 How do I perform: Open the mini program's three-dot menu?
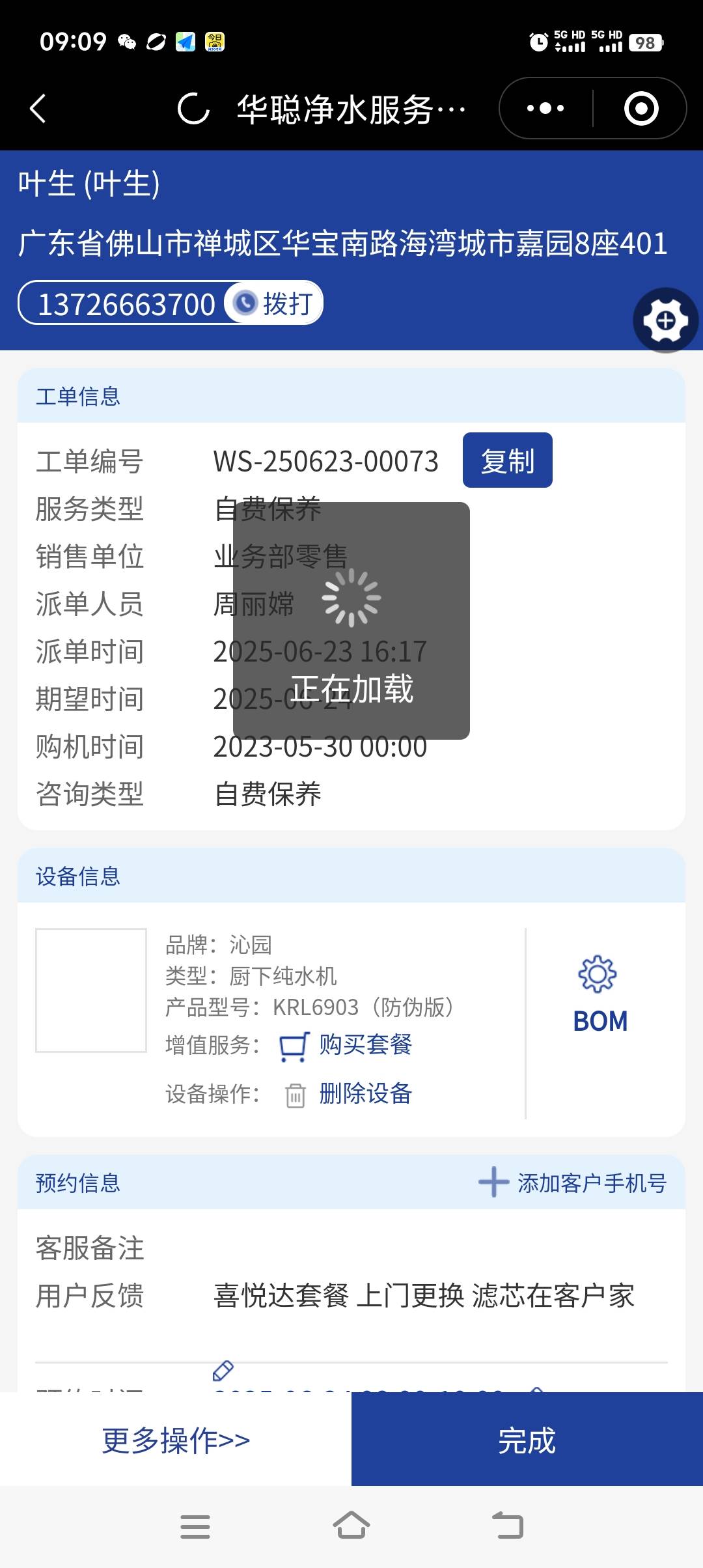(545, 108)
